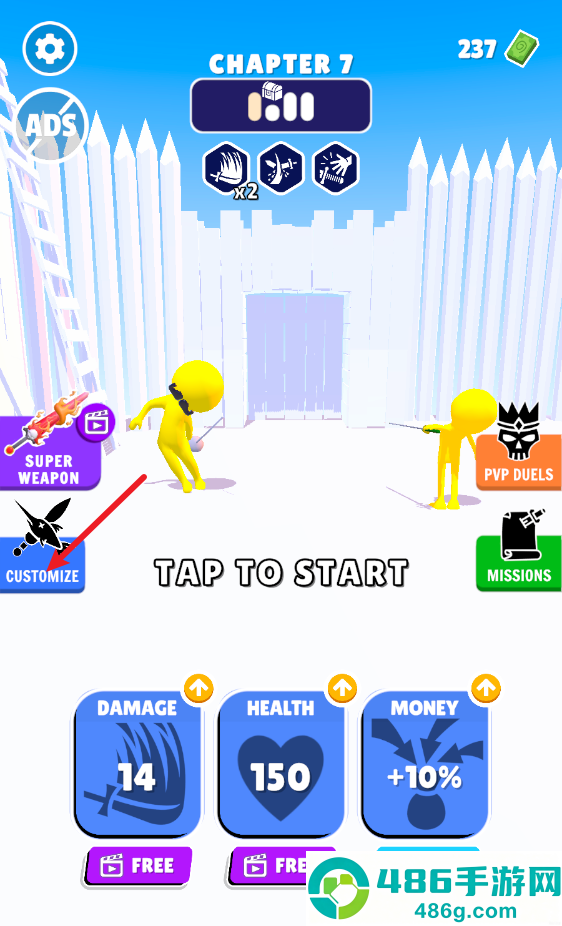Open the Super Weapon offer

pyautogui.click(x=53, y=442)
